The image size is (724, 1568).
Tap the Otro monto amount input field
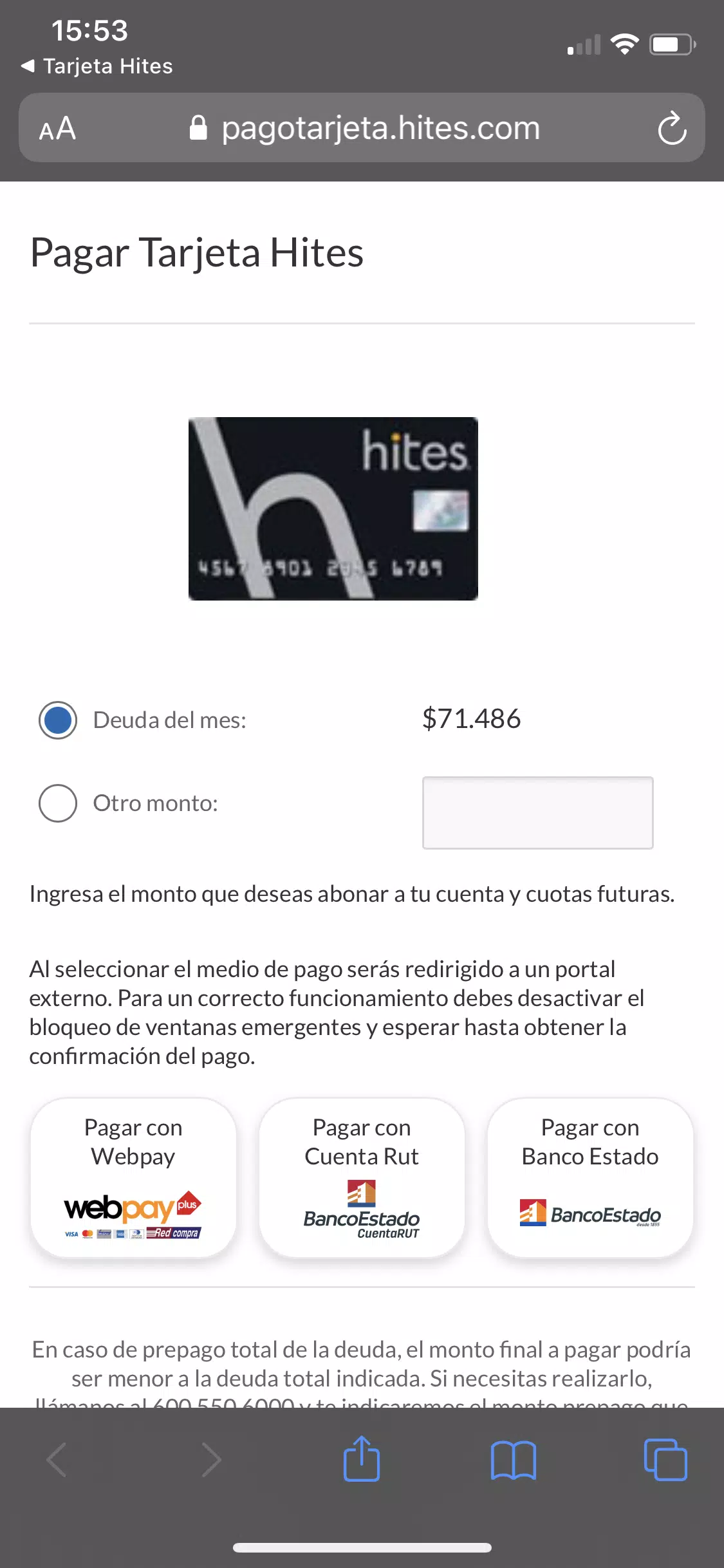pyautogui.click(x=537, y=813)
